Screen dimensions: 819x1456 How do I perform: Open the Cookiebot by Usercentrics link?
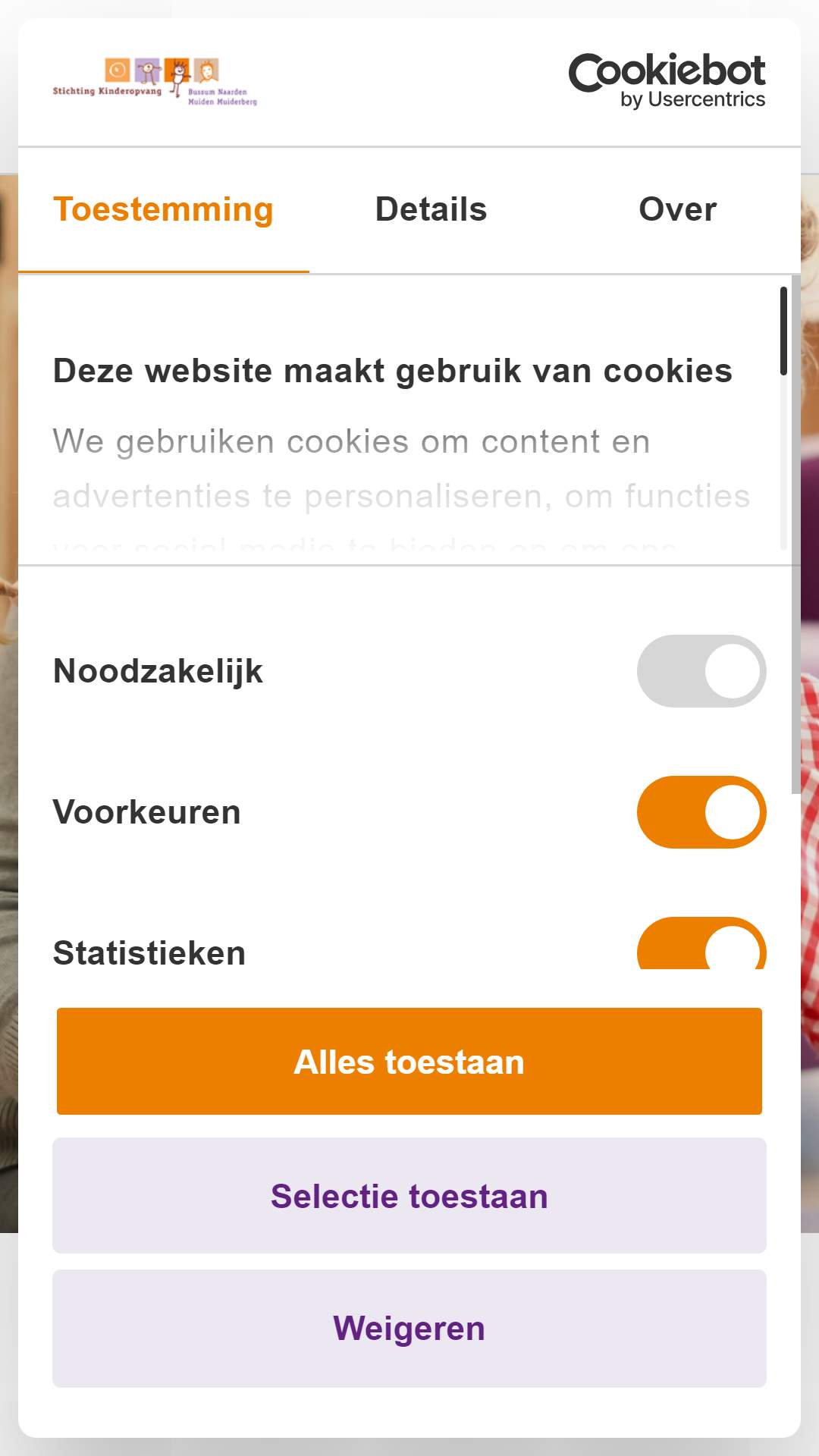667,81
